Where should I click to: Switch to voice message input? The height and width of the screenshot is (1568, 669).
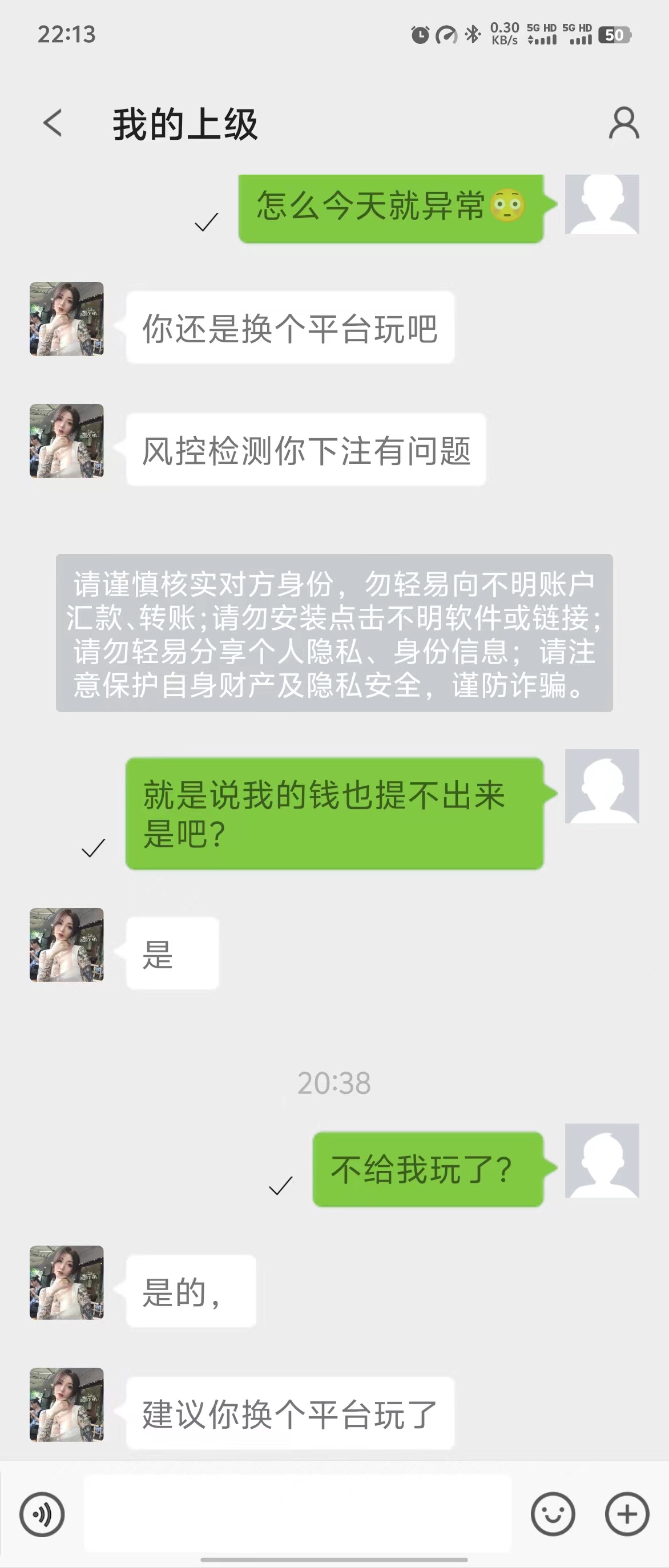pyautogui.click(x=42, y=1514)
